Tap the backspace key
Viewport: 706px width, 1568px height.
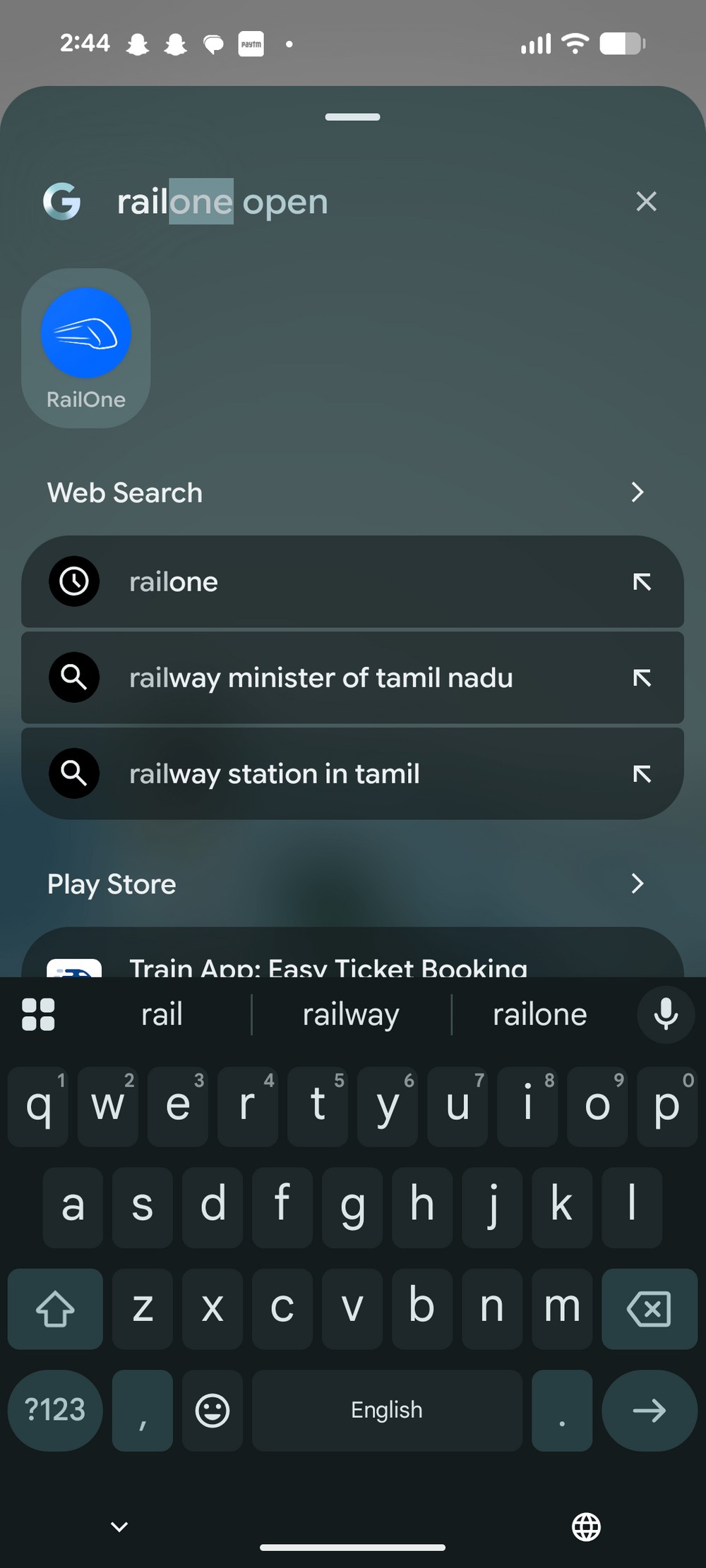point(649,1309)
